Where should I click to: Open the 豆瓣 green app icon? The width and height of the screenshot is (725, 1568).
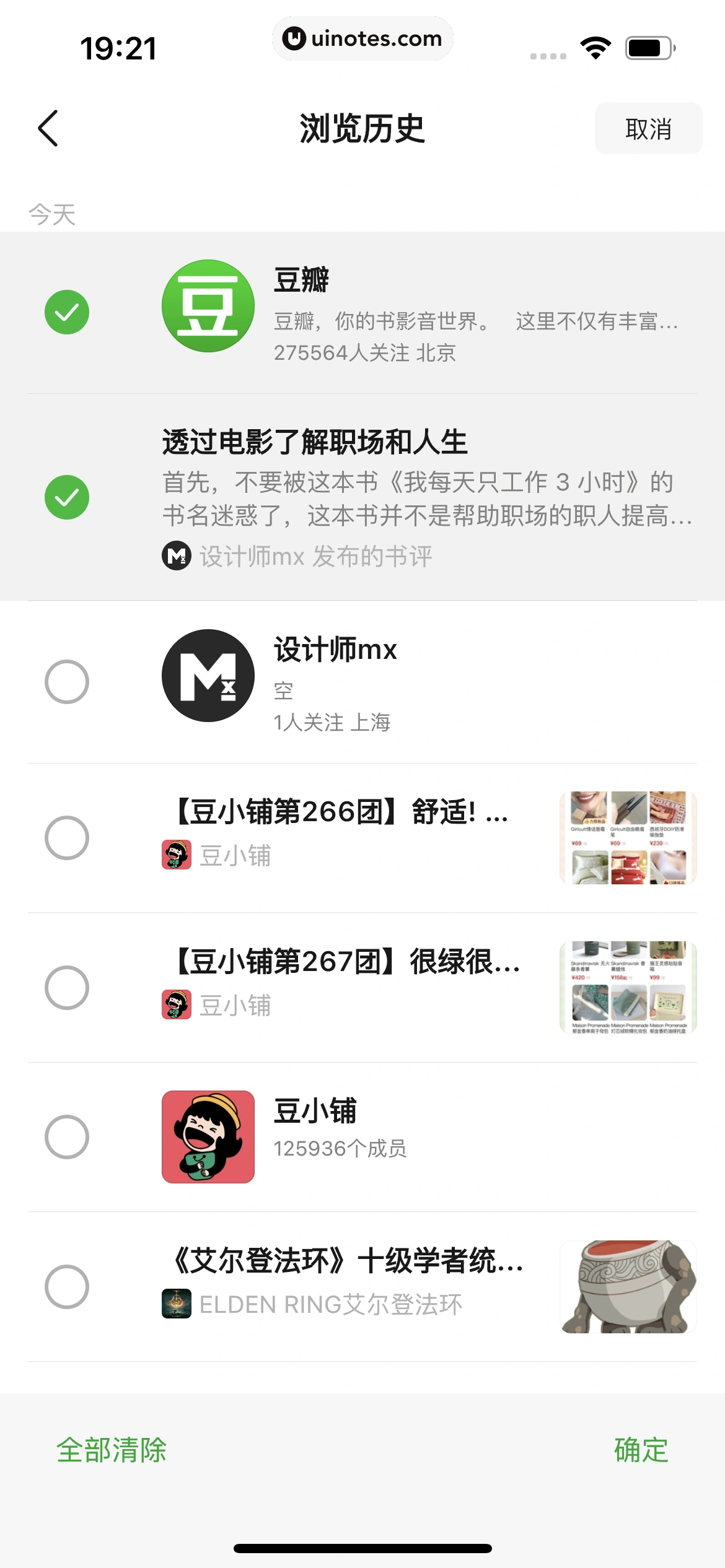tap(208, 305)
